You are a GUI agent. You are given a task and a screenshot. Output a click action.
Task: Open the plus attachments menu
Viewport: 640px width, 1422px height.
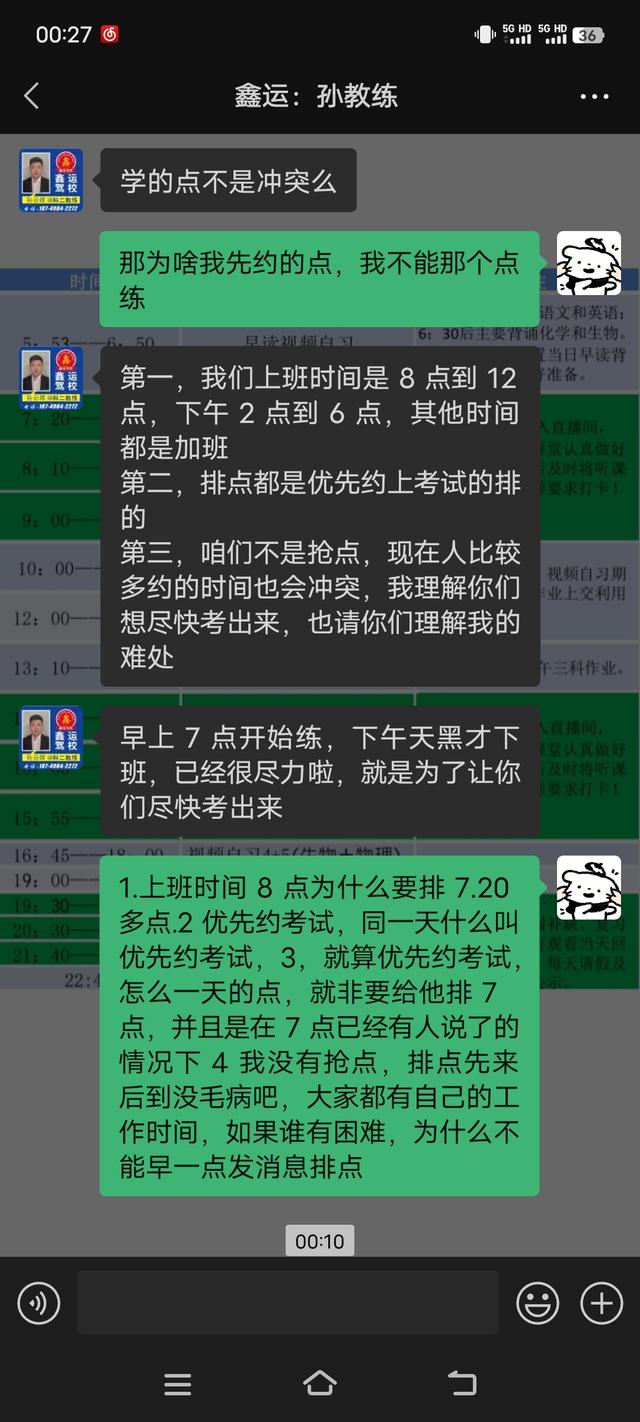(x=602, y=1303)
